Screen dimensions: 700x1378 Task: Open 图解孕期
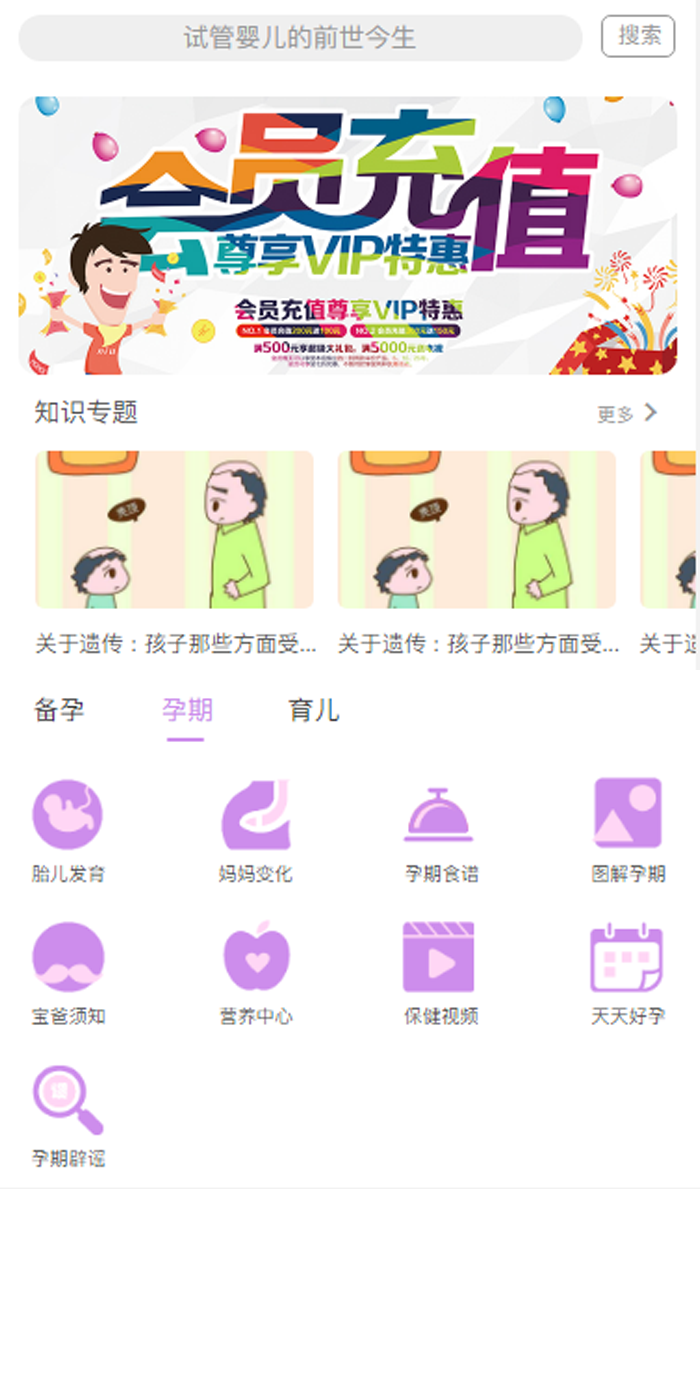pos(628,831)
